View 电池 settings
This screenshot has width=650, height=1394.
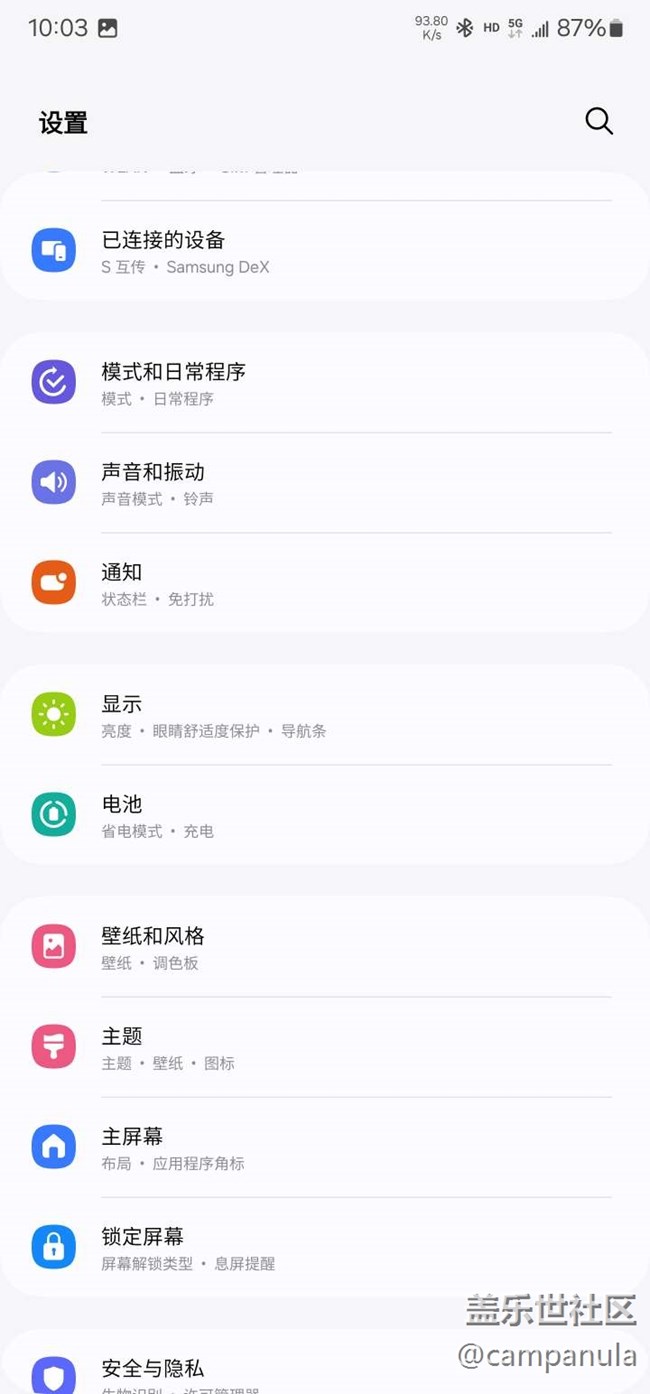click(x=325, y=815)
